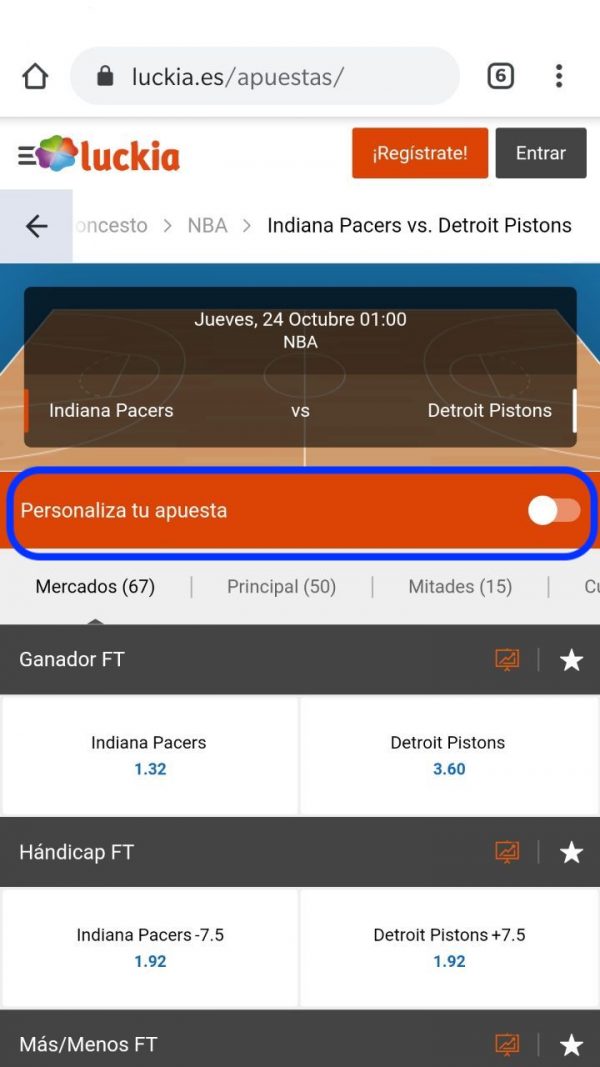Favorite the Más/Menos FT market

571,1045
